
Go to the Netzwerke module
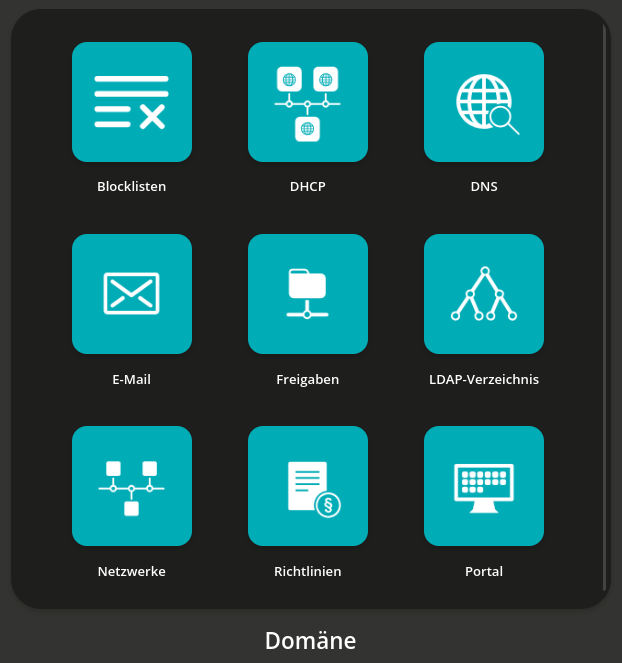pyautogui.click(x=132, y=486)
